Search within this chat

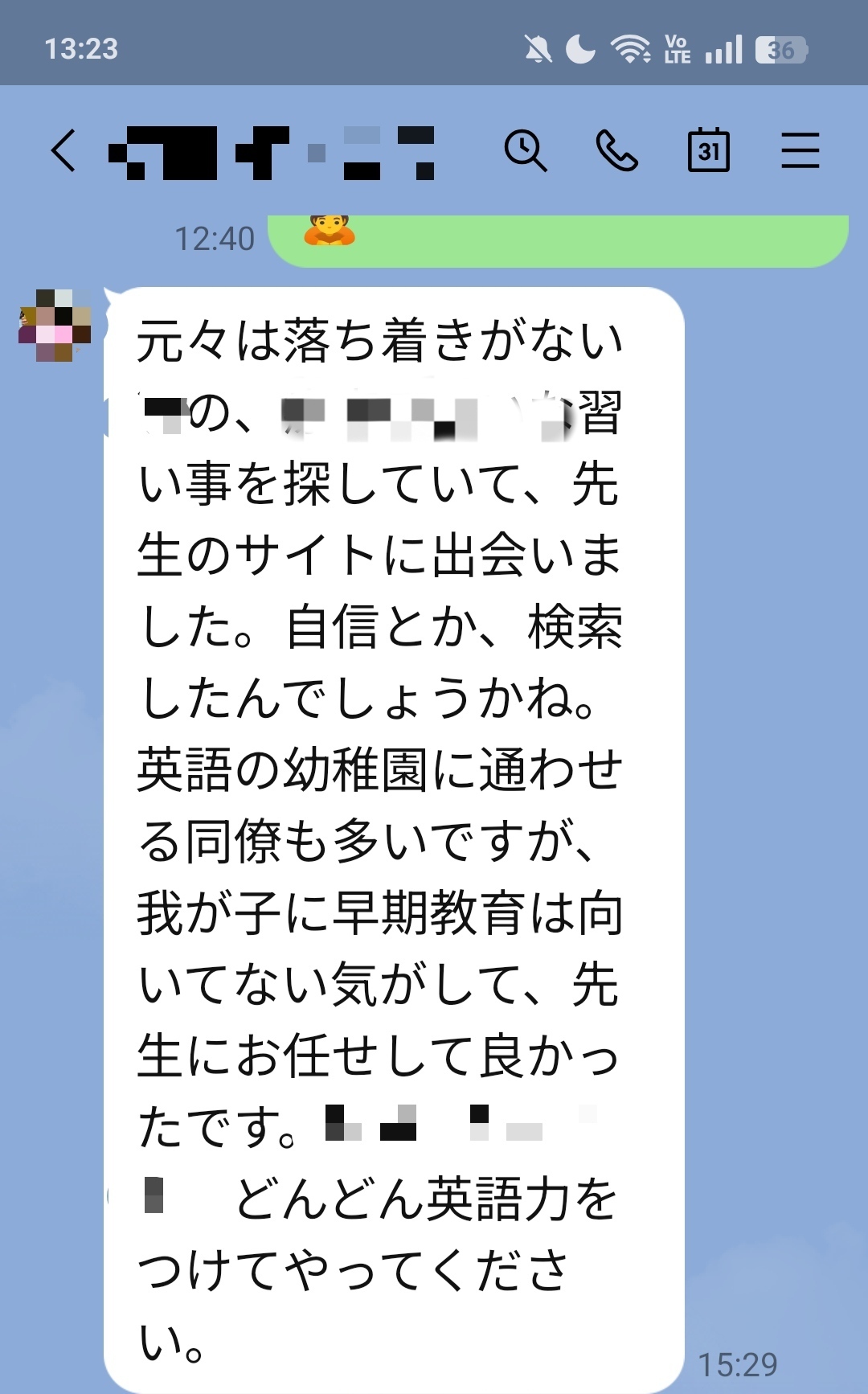[x=526, y=150]
